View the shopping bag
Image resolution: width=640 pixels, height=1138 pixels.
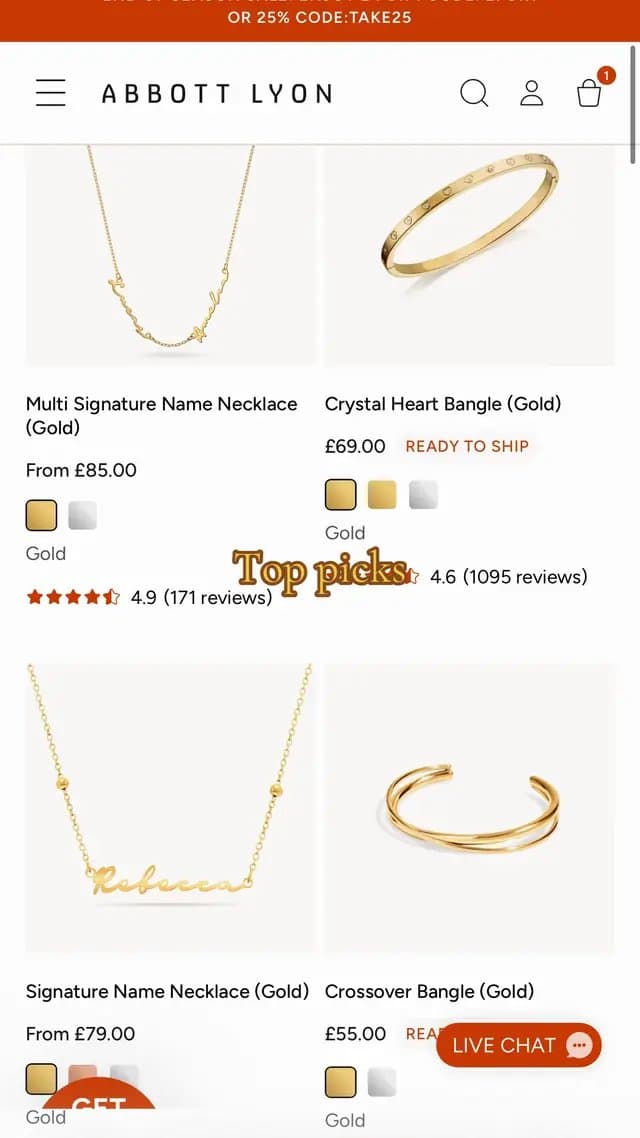coord(589,93)
